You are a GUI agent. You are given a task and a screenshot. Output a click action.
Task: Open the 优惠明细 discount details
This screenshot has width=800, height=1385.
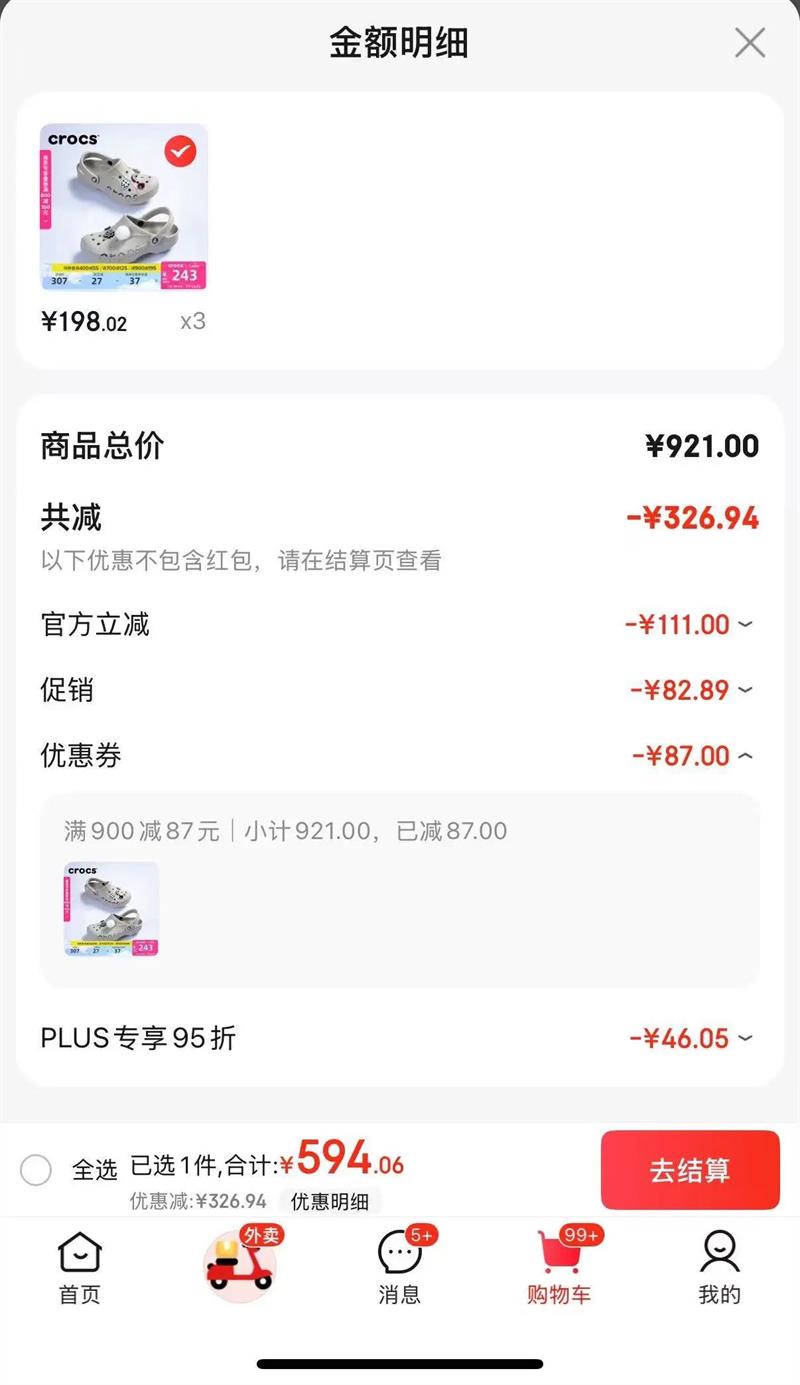point(330,1202)
